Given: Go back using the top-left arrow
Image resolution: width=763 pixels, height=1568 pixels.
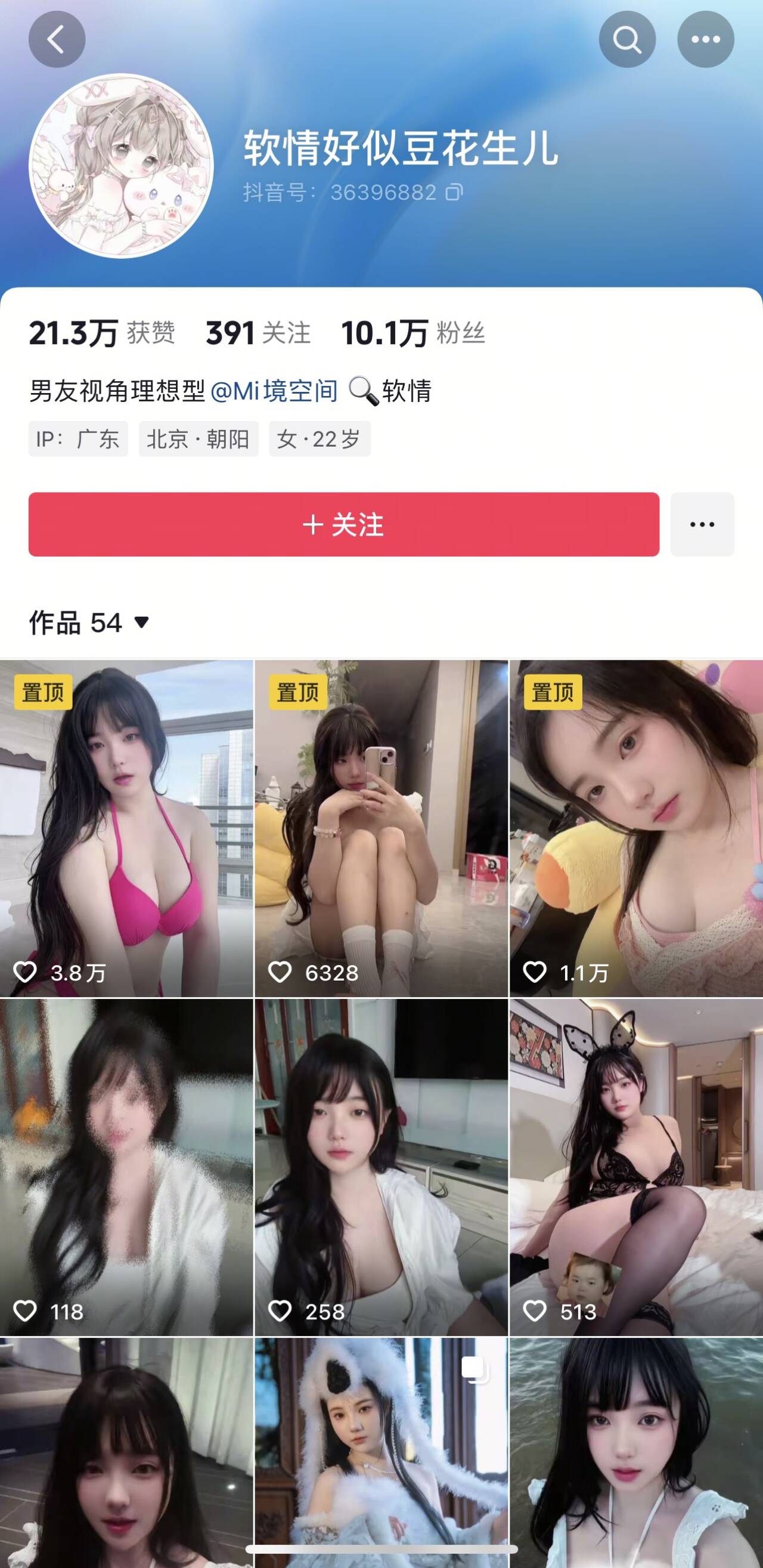Looking at the screenshot, I should pos(57,39).
